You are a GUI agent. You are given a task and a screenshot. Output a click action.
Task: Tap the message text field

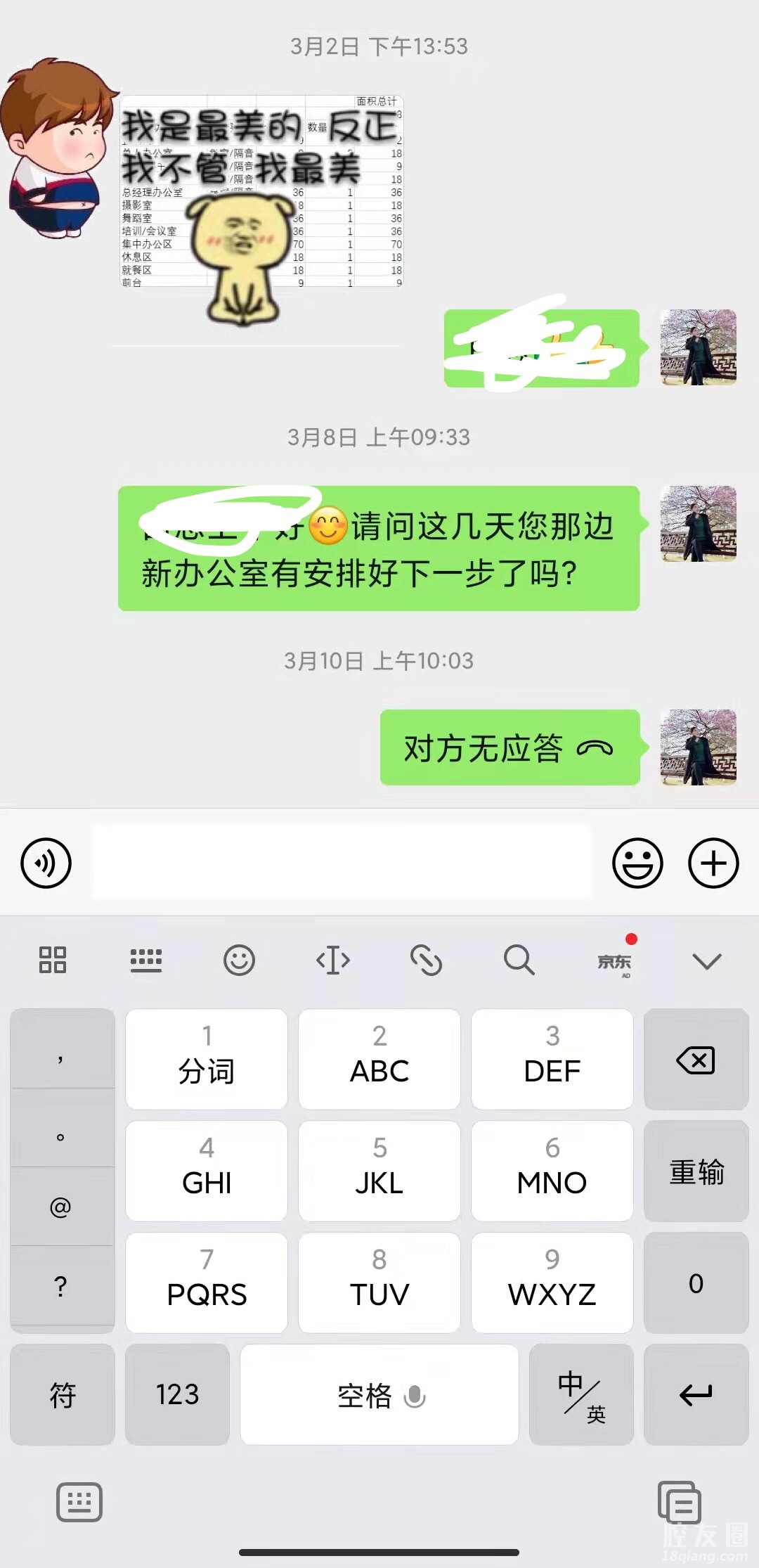pos(342,863)
